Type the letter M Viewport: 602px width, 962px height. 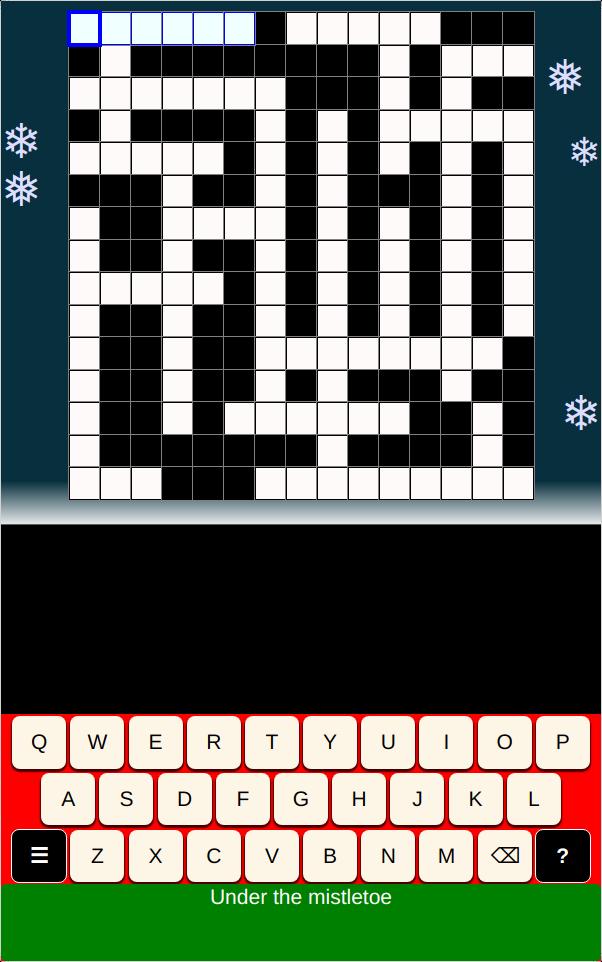point(446,856)
